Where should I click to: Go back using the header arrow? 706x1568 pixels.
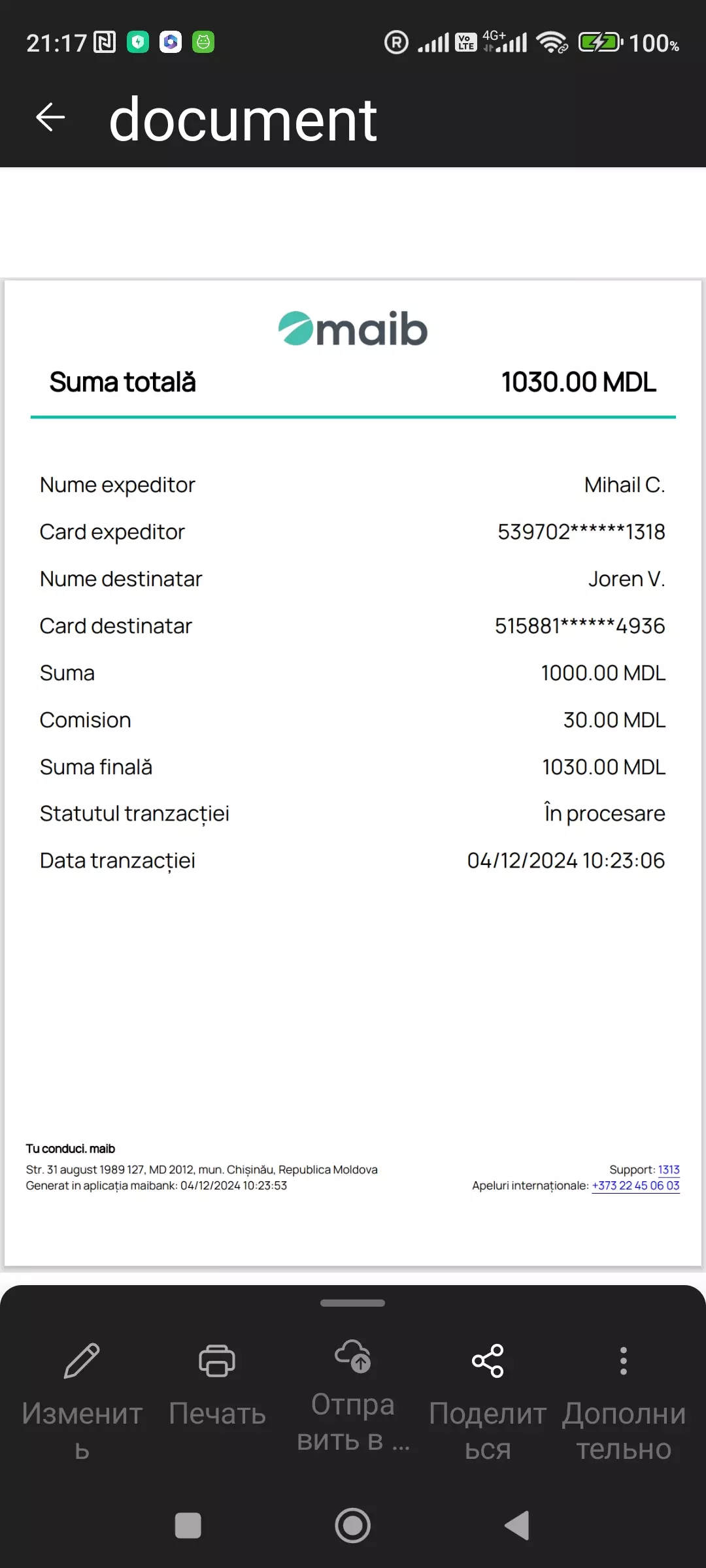point(50,118)
